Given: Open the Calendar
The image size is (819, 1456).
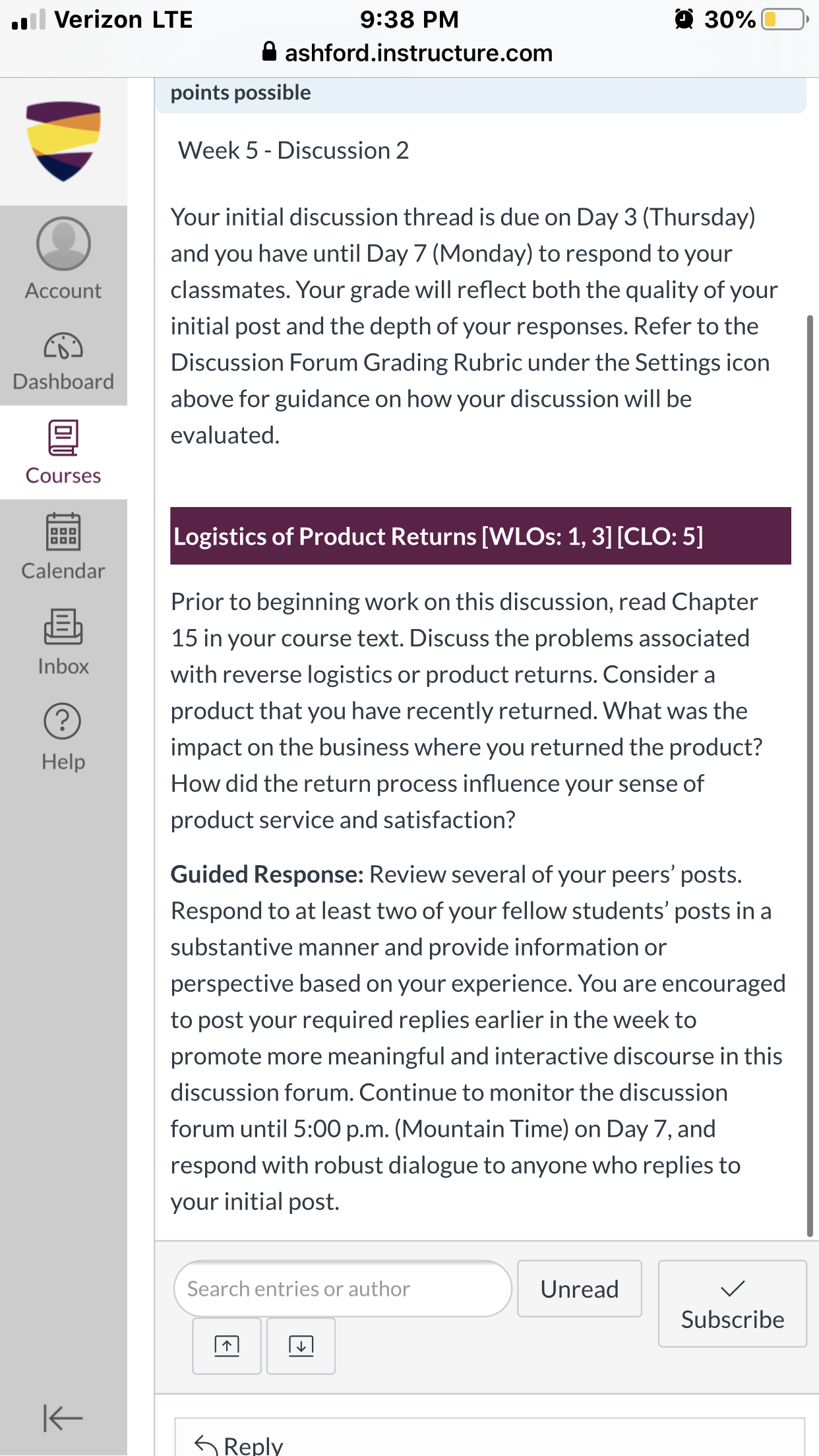Looking at the screenshot, I should (63, 547).
